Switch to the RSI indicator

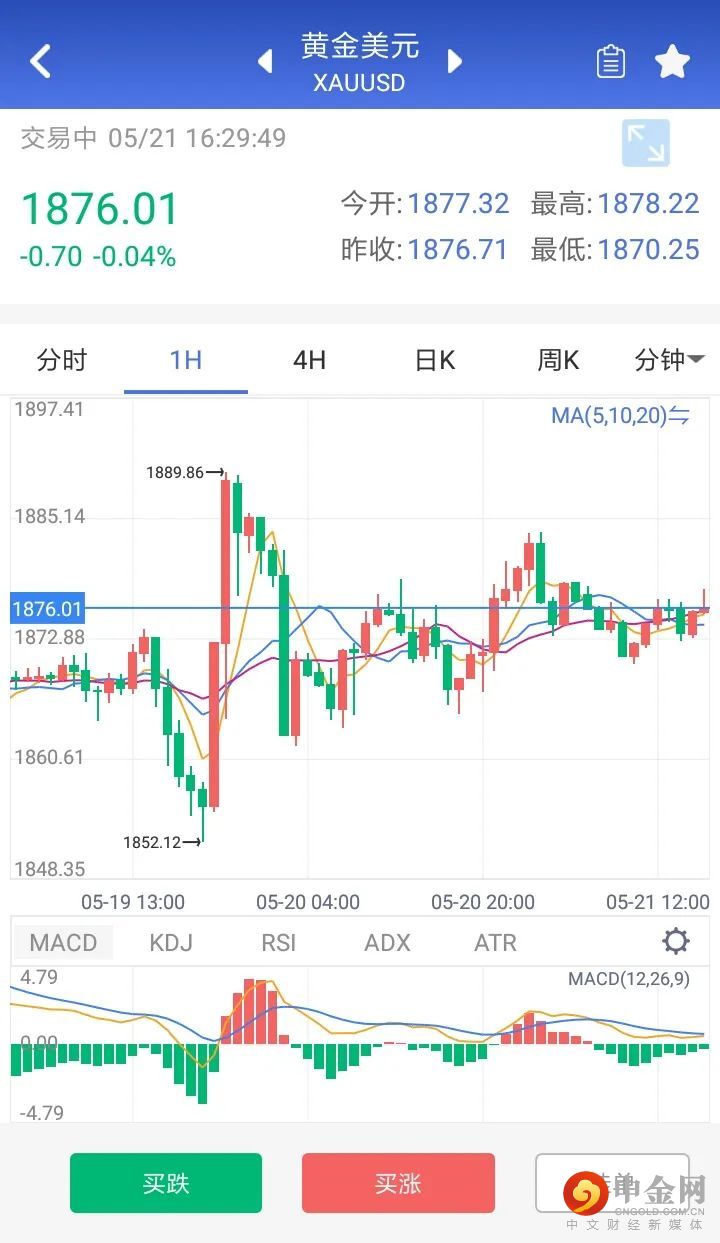pos(278,942)
